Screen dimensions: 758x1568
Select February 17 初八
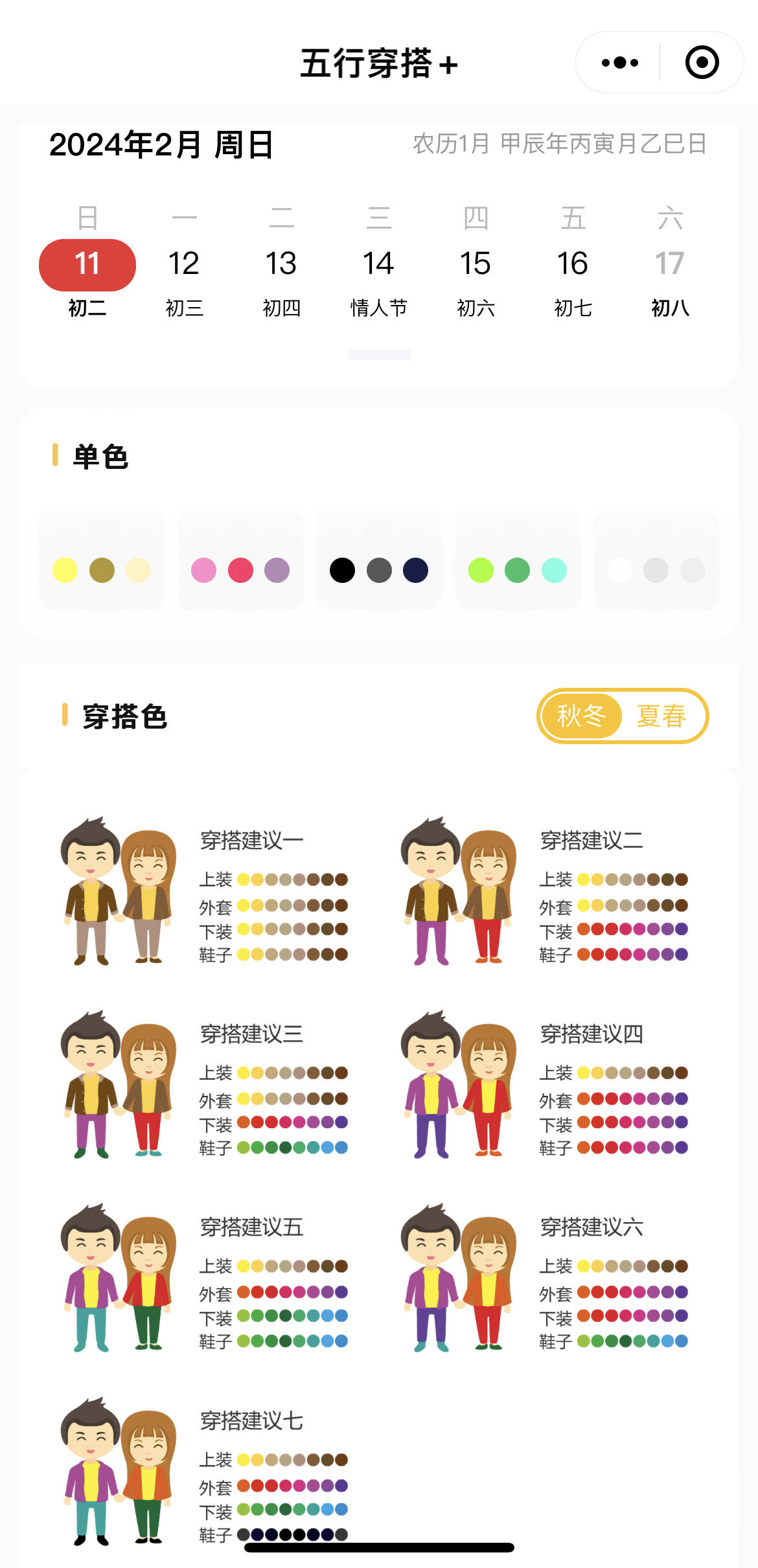pos(671,264)
